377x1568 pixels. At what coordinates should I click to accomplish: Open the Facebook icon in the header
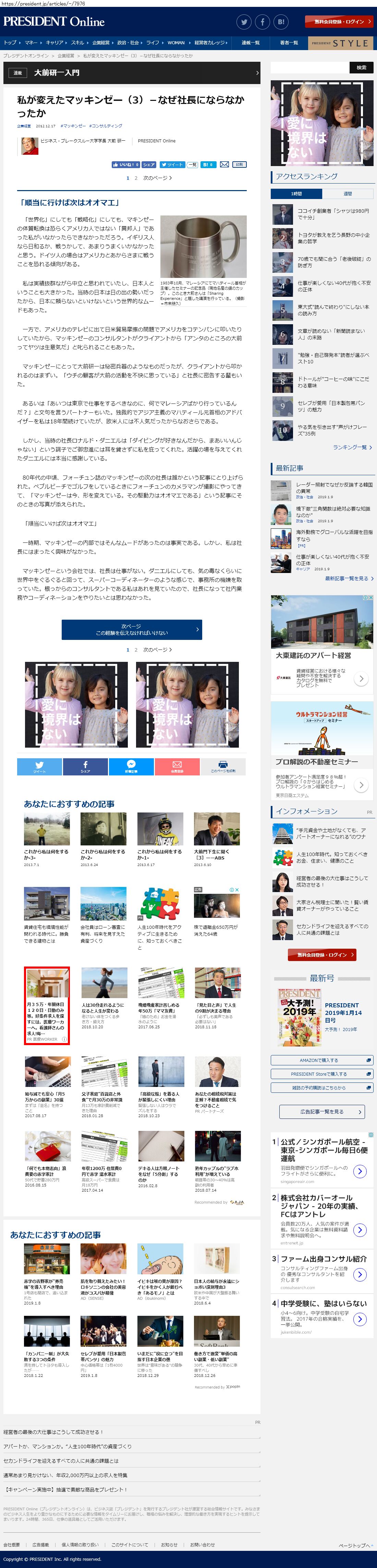click(x=263, y=22)
